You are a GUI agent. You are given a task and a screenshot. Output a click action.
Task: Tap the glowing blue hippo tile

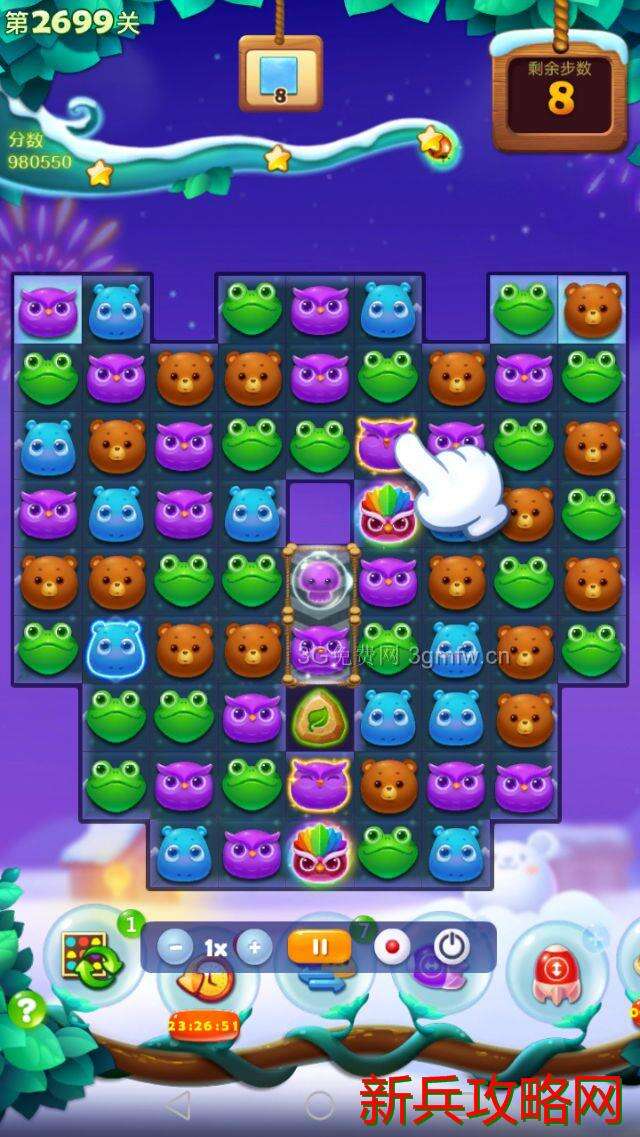click(116, 649)
